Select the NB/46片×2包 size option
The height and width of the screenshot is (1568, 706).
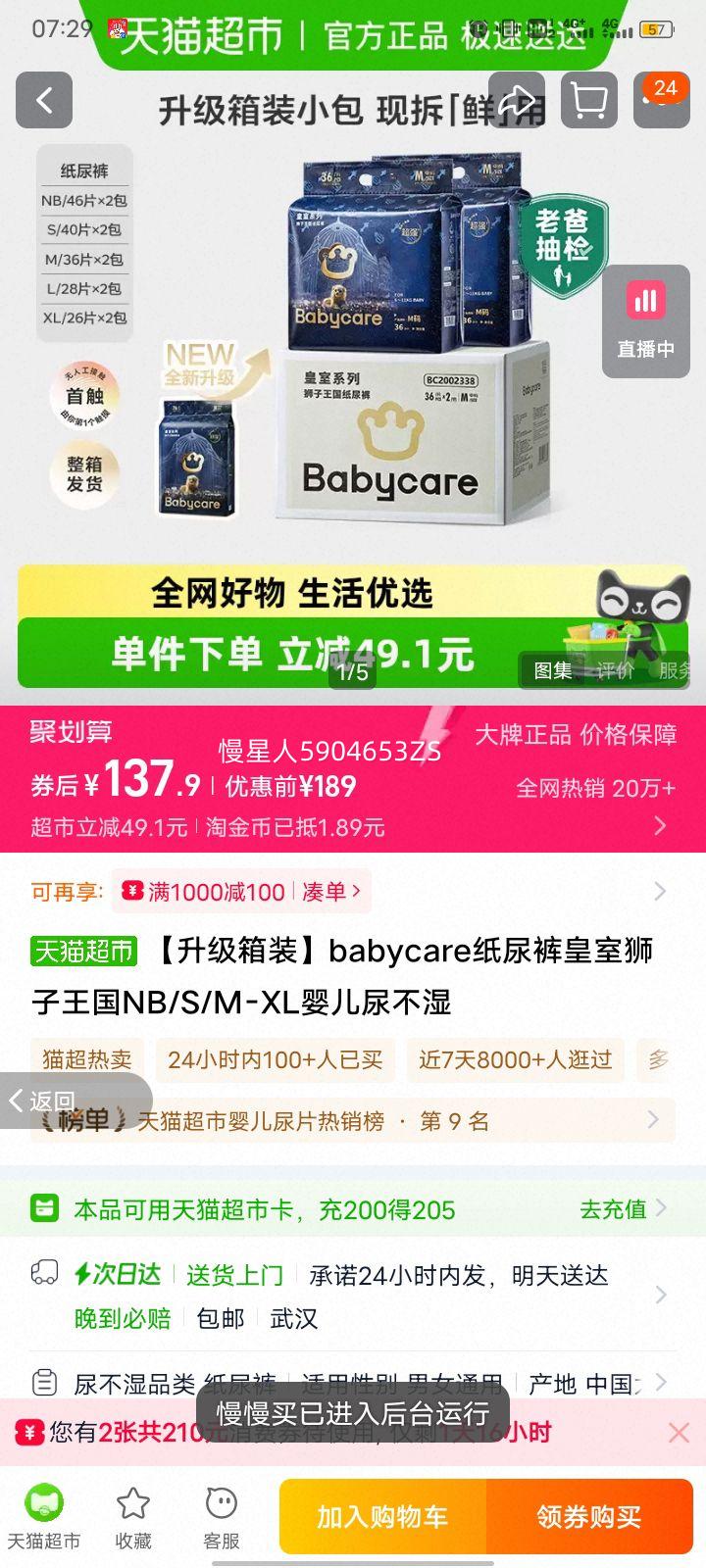coord(83,201)
